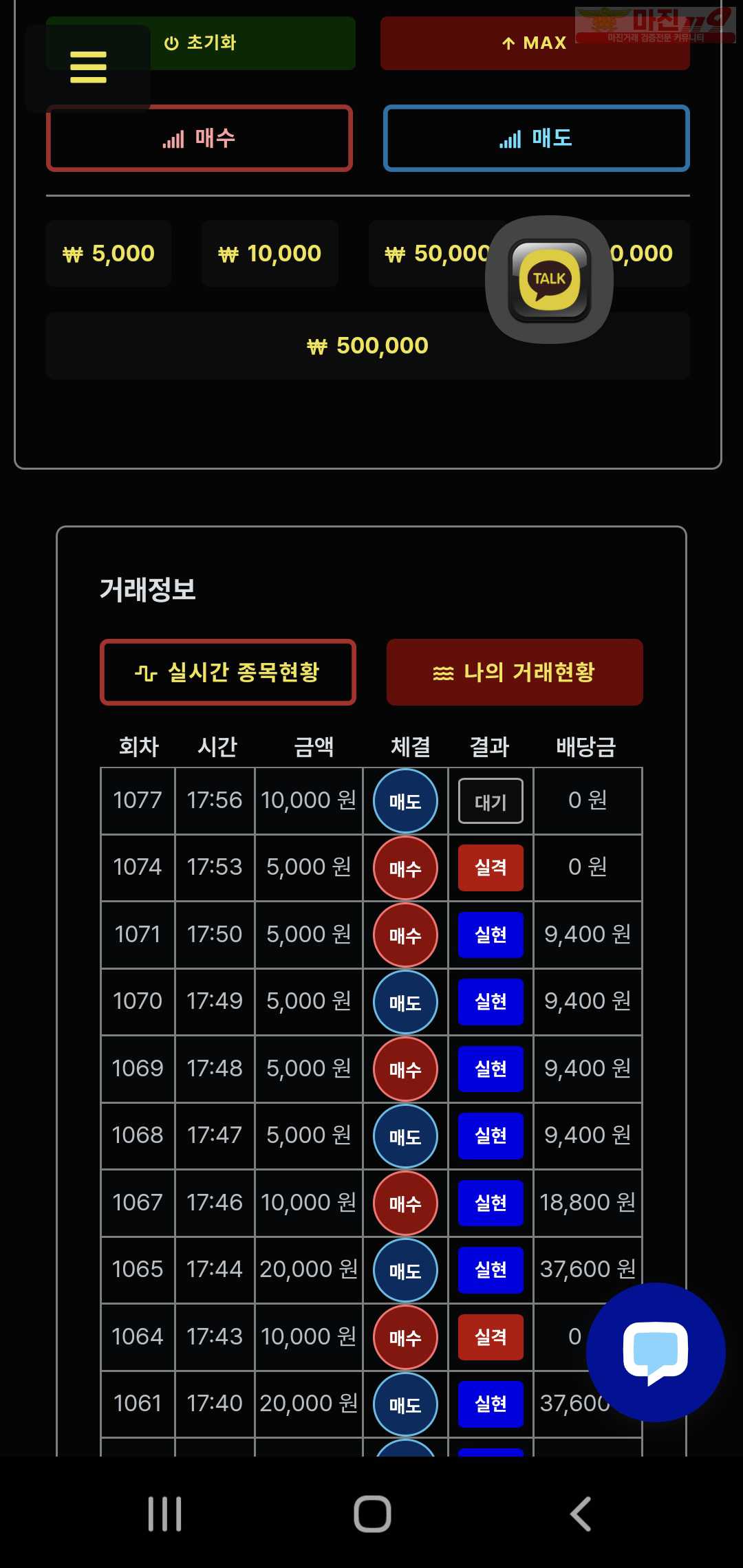Screen dimensions: 743x1568
Task: Open the KakaoTalk floating button
Action: tap(549, 280)
